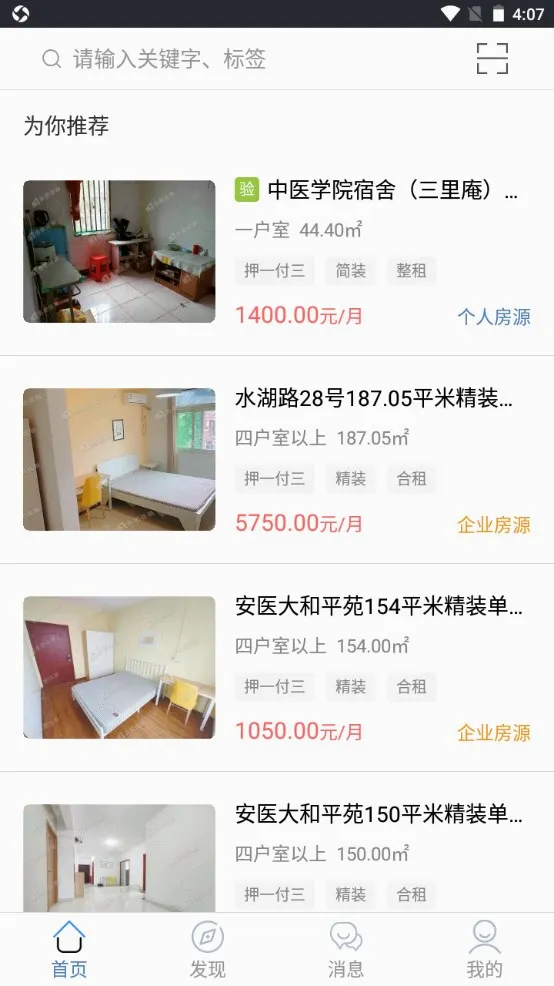Switch to the 首页 tab
The image size is (554, 986).
coord(69,950)
